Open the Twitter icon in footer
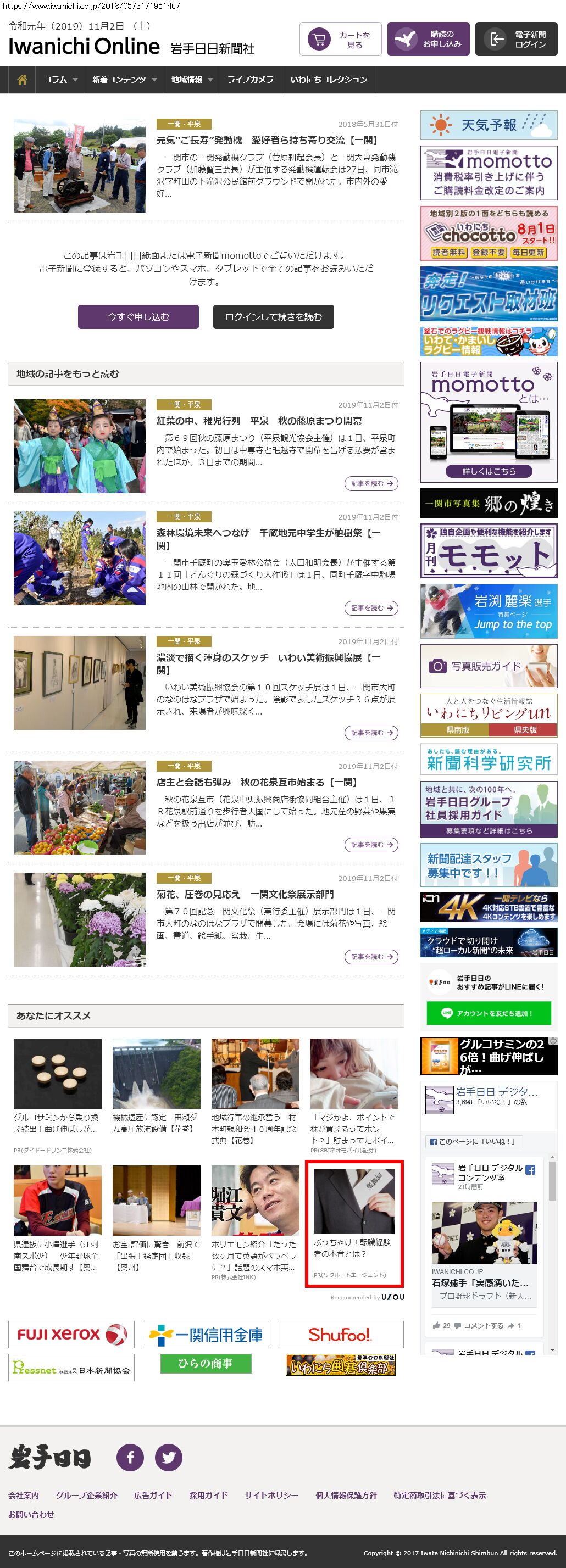566x1568 pixels. click(169, 1457)
